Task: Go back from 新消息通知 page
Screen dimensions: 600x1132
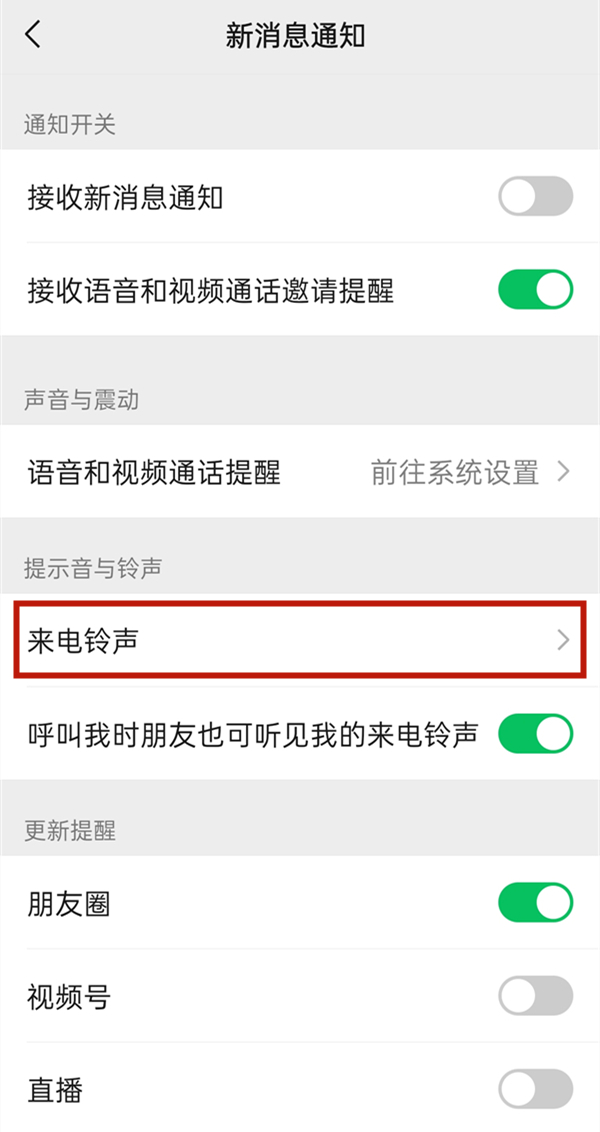Action: point(33,36)
